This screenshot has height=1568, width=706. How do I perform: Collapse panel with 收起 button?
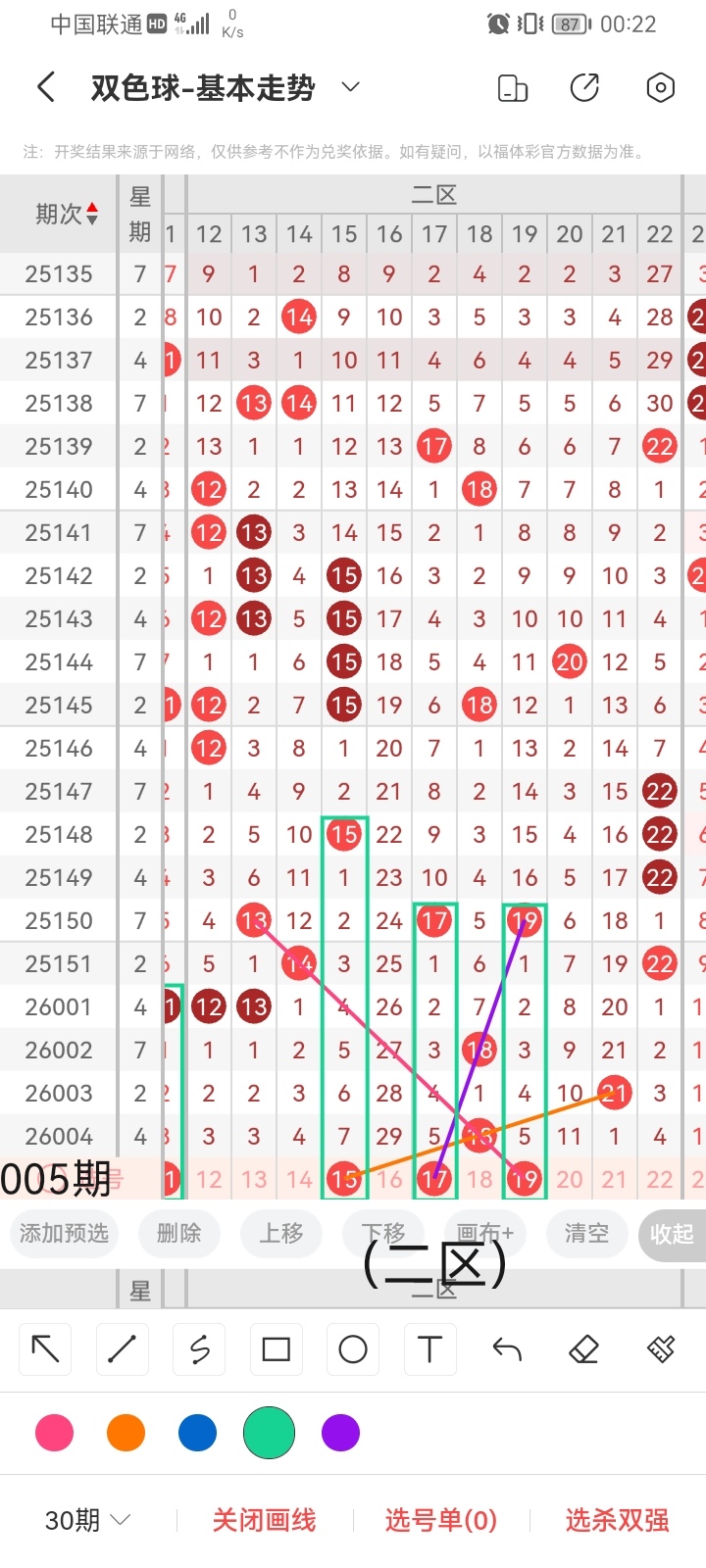[x=672, y=1234]
